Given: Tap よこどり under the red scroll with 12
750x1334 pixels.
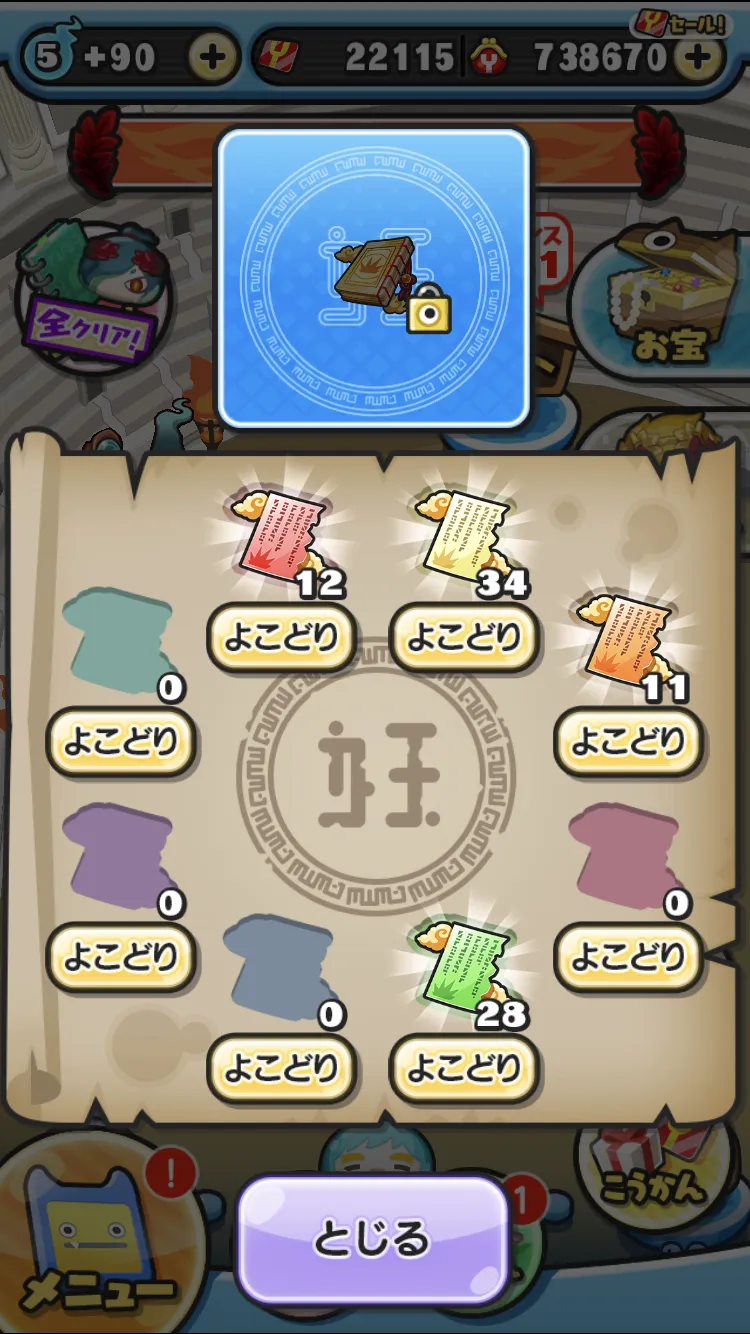Looking at the screenshot, I should pyautogui.click(x=281, y=637).
